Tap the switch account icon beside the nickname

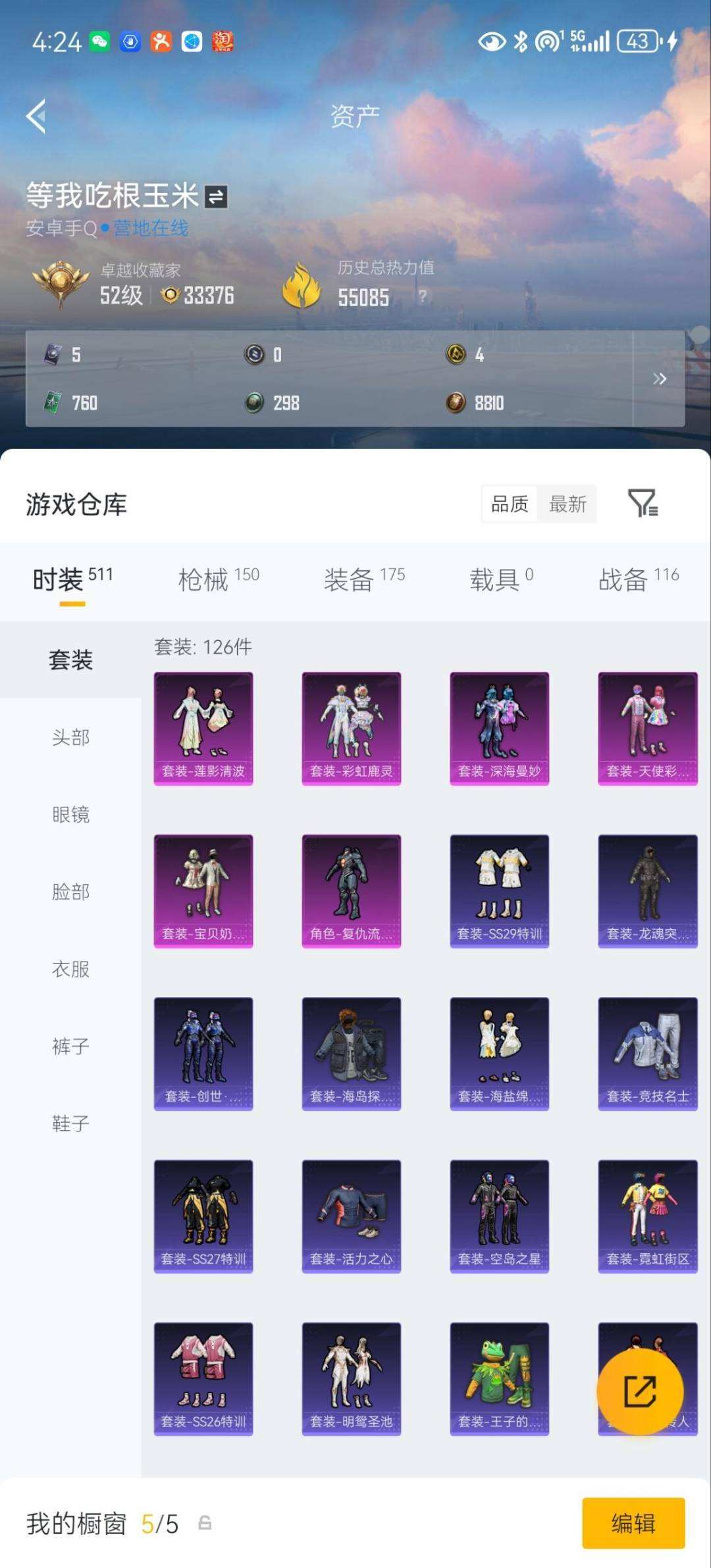[x=216, y=197]
